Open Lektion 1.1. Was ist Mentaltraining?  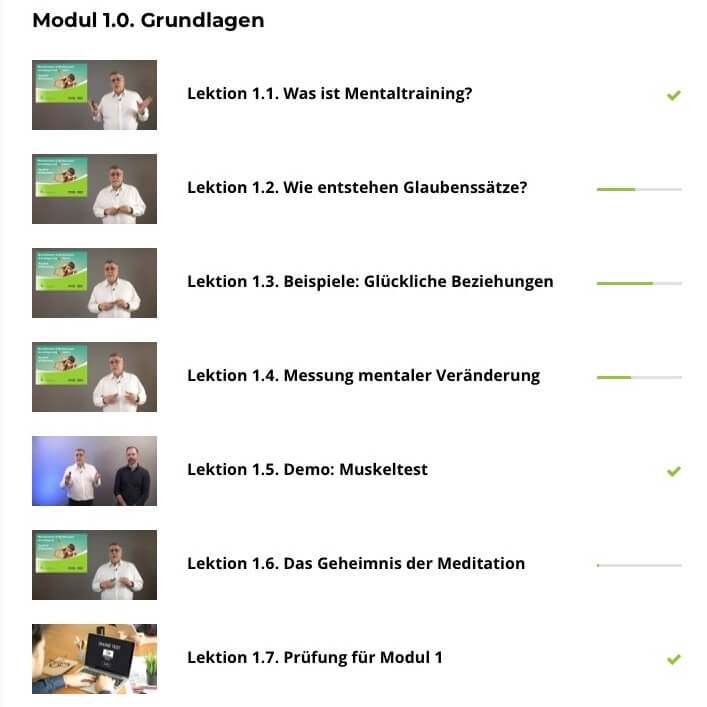click(329, 94)
